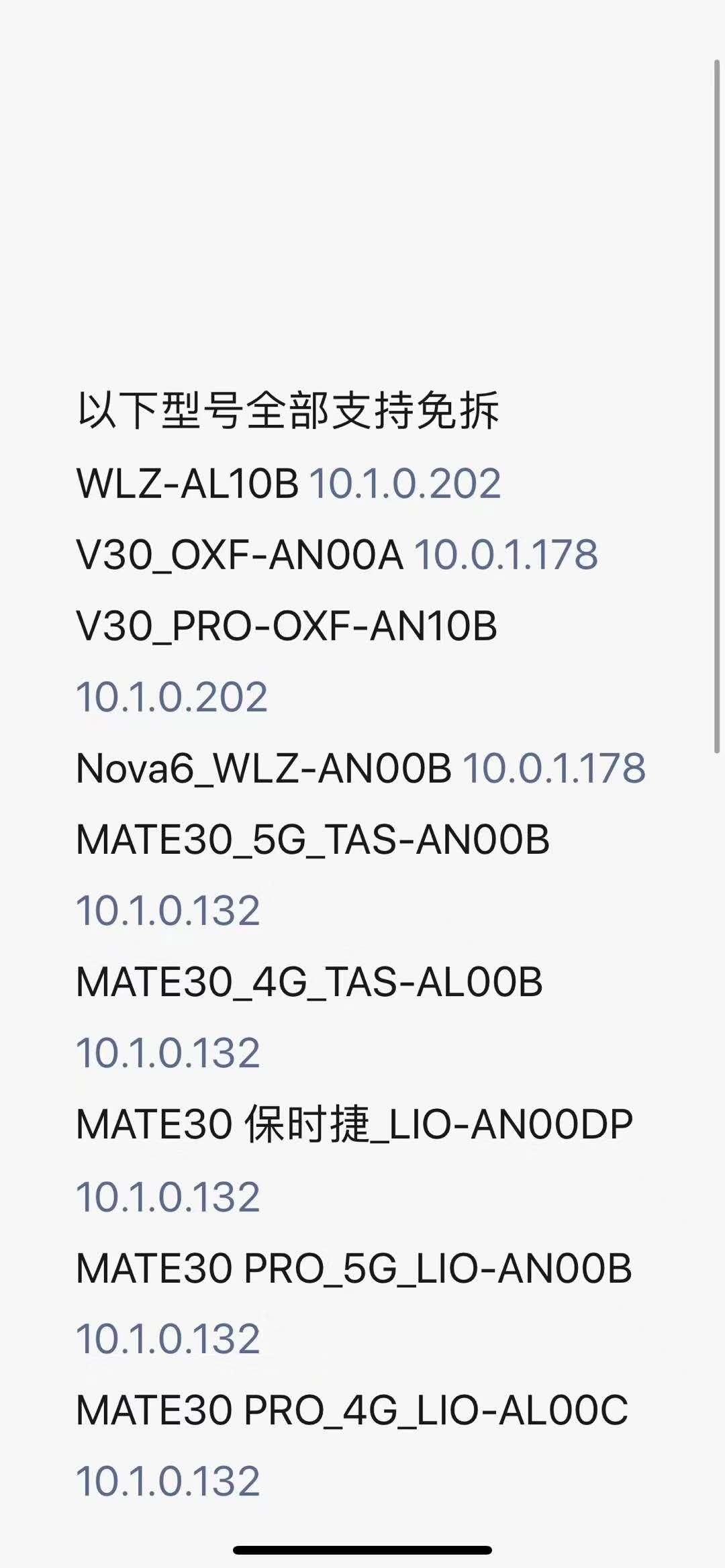Tap the 10.1.0.132 link under MATE30_5G_TAS-AN00B

168,910
